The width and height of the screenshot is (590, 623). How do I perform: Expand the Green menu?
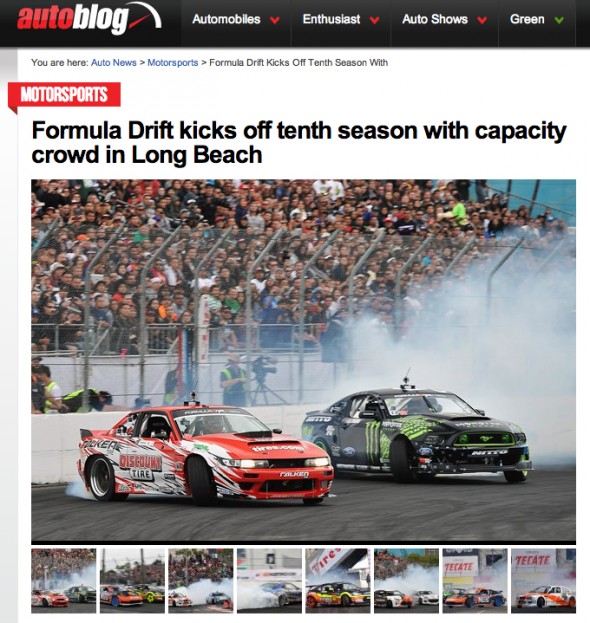(537, 19)
